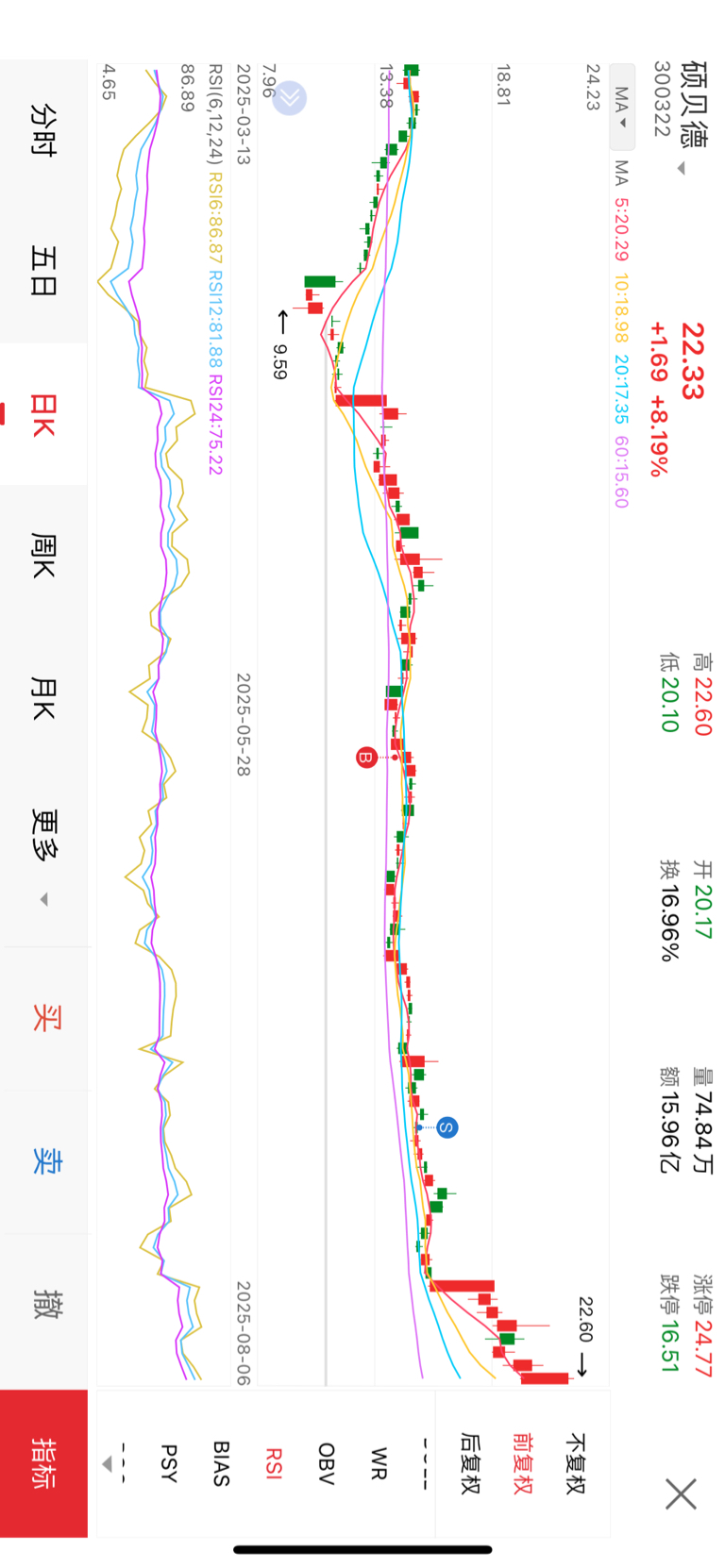
Task: Switch to the 周K chart tab
Action: [x=43, y=557]
